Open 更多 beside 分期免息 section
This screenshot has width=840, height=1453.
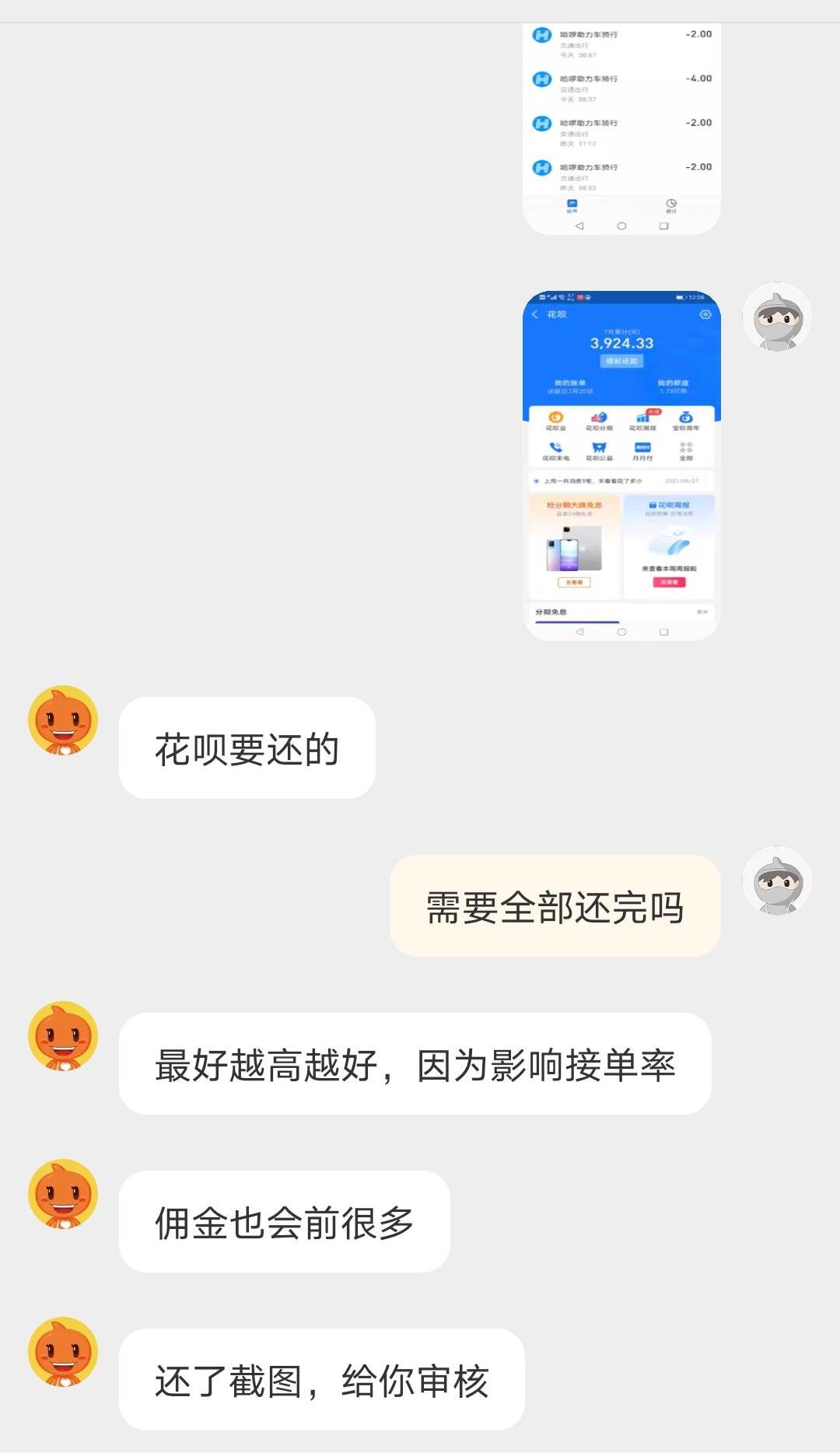[x=703, y=611]
